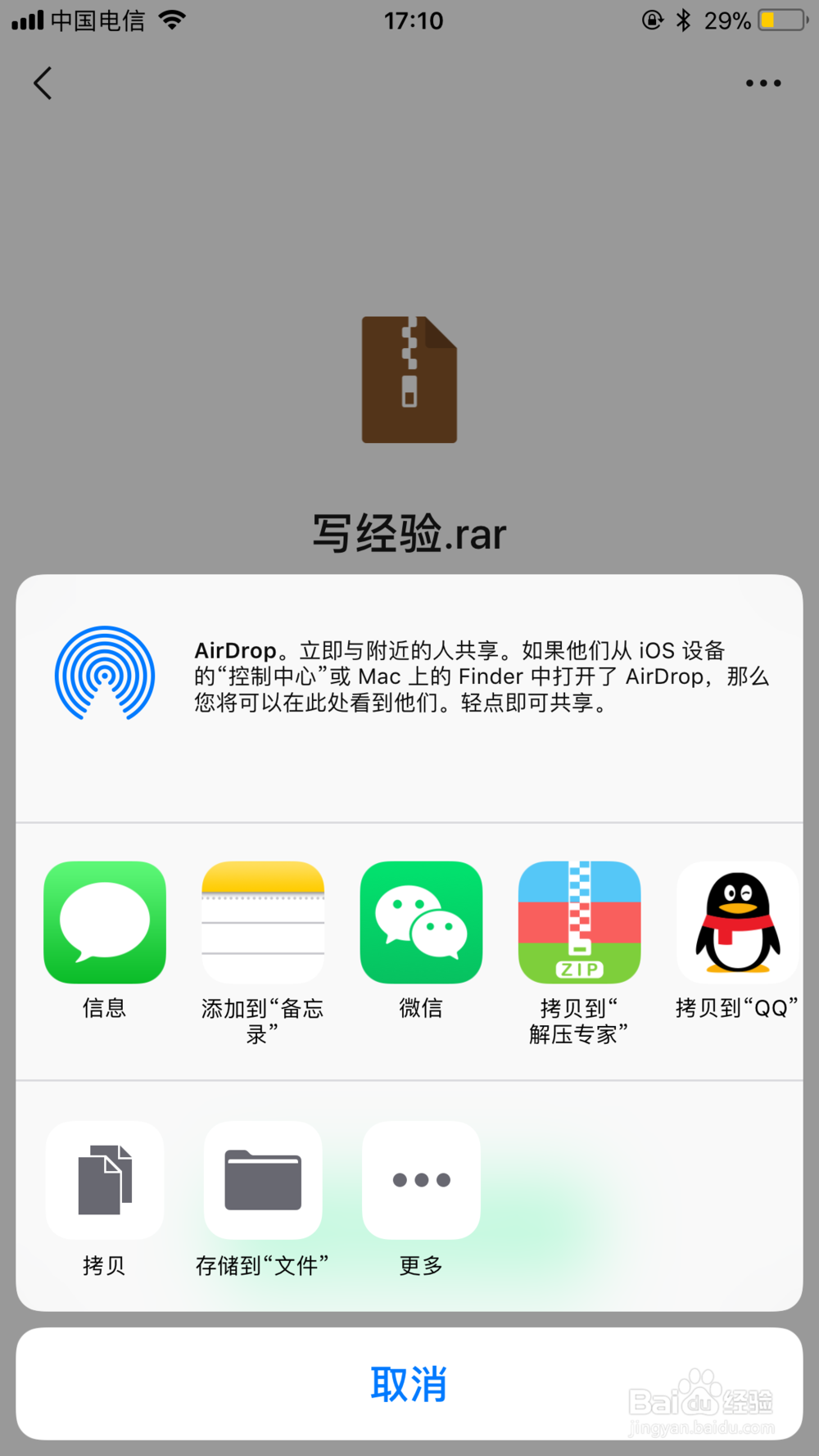Tap the 拷贝 copy action
This screenshot has width=819, height=1456.
(x=105, y=1179)
